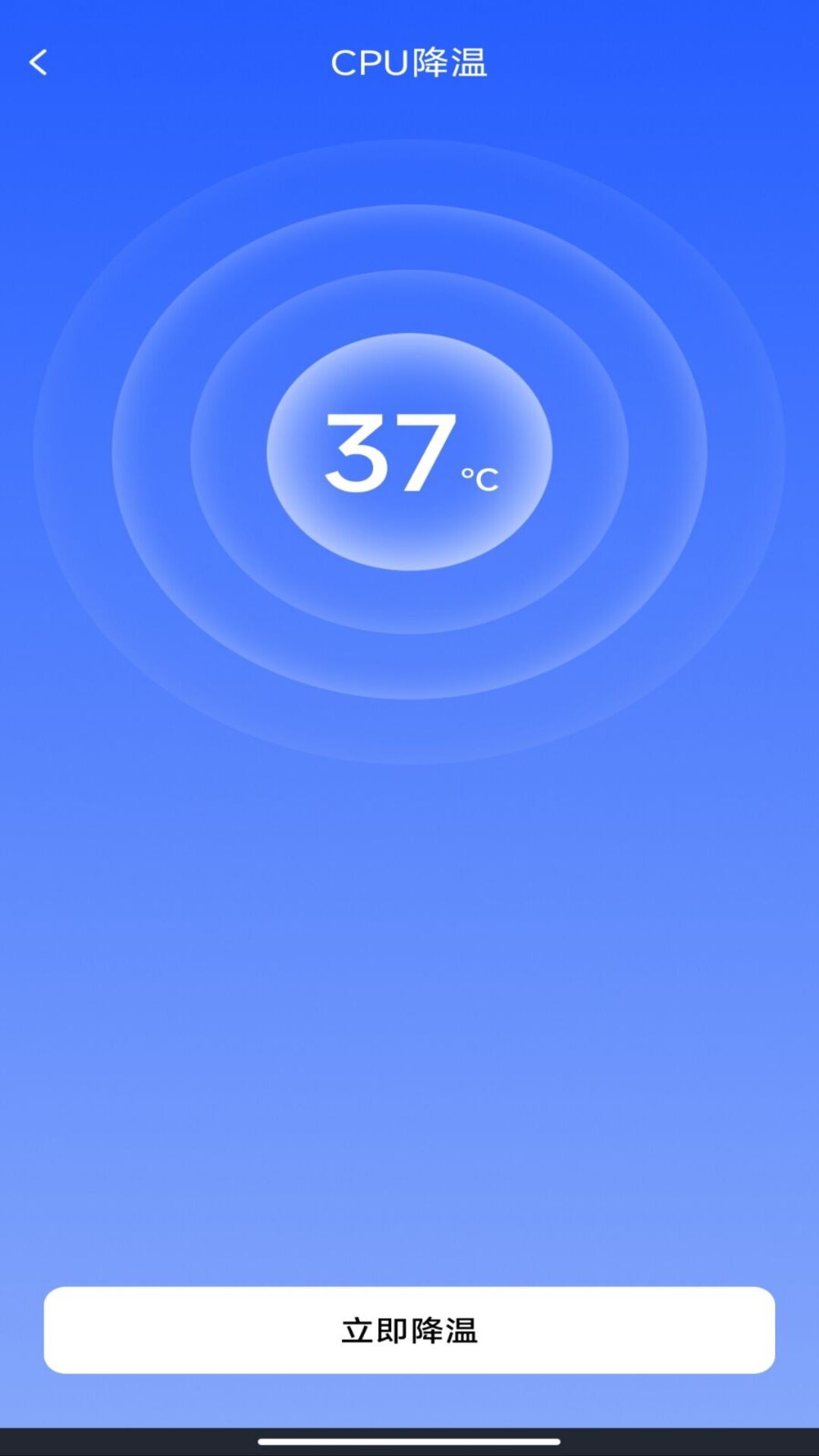
Task: Go back from the CPU降温 screen
Action: point(38,62)
